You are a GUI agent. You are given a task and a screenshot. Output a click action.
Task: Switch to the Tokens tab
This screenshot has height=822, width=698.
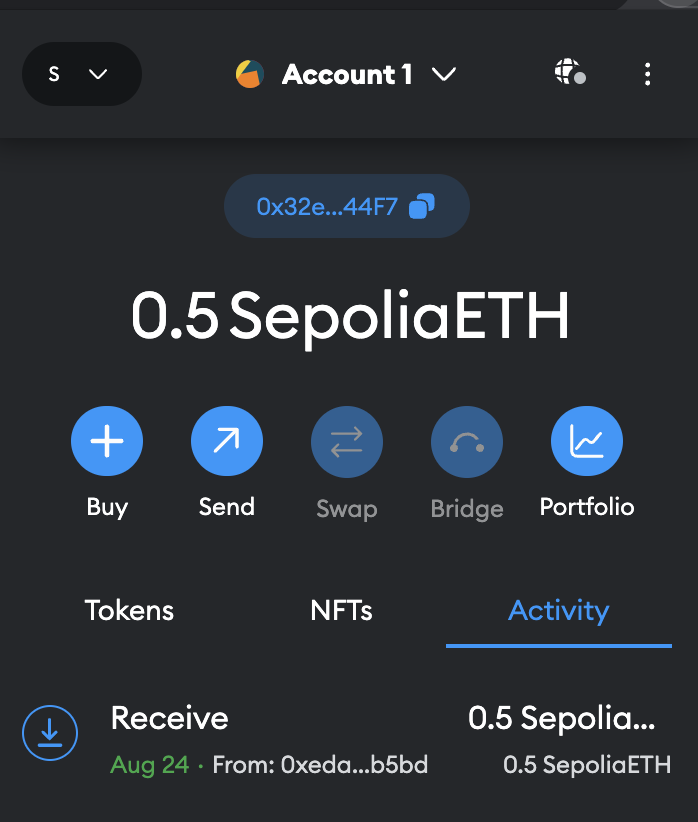tap(129, 611)
